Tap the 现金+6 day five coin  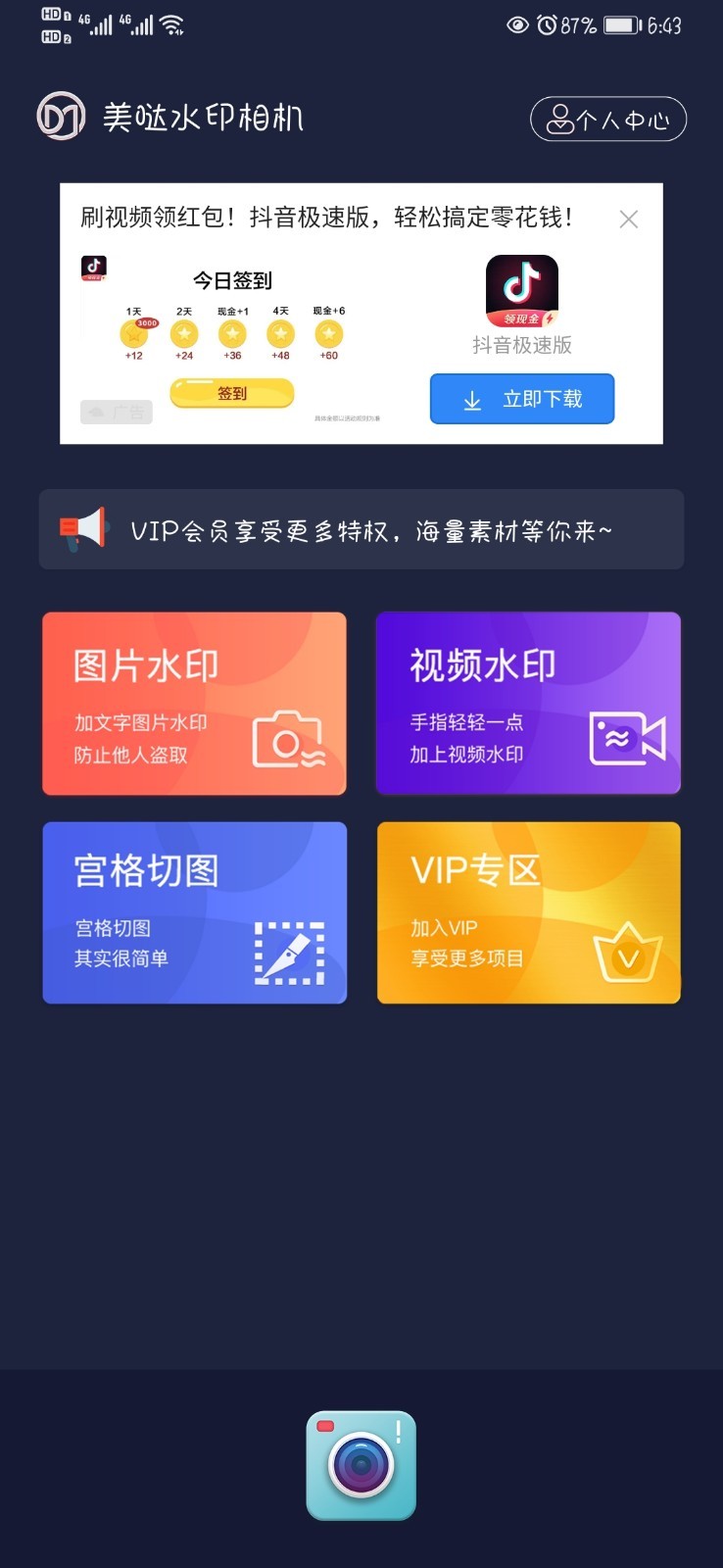coord(328,333)
